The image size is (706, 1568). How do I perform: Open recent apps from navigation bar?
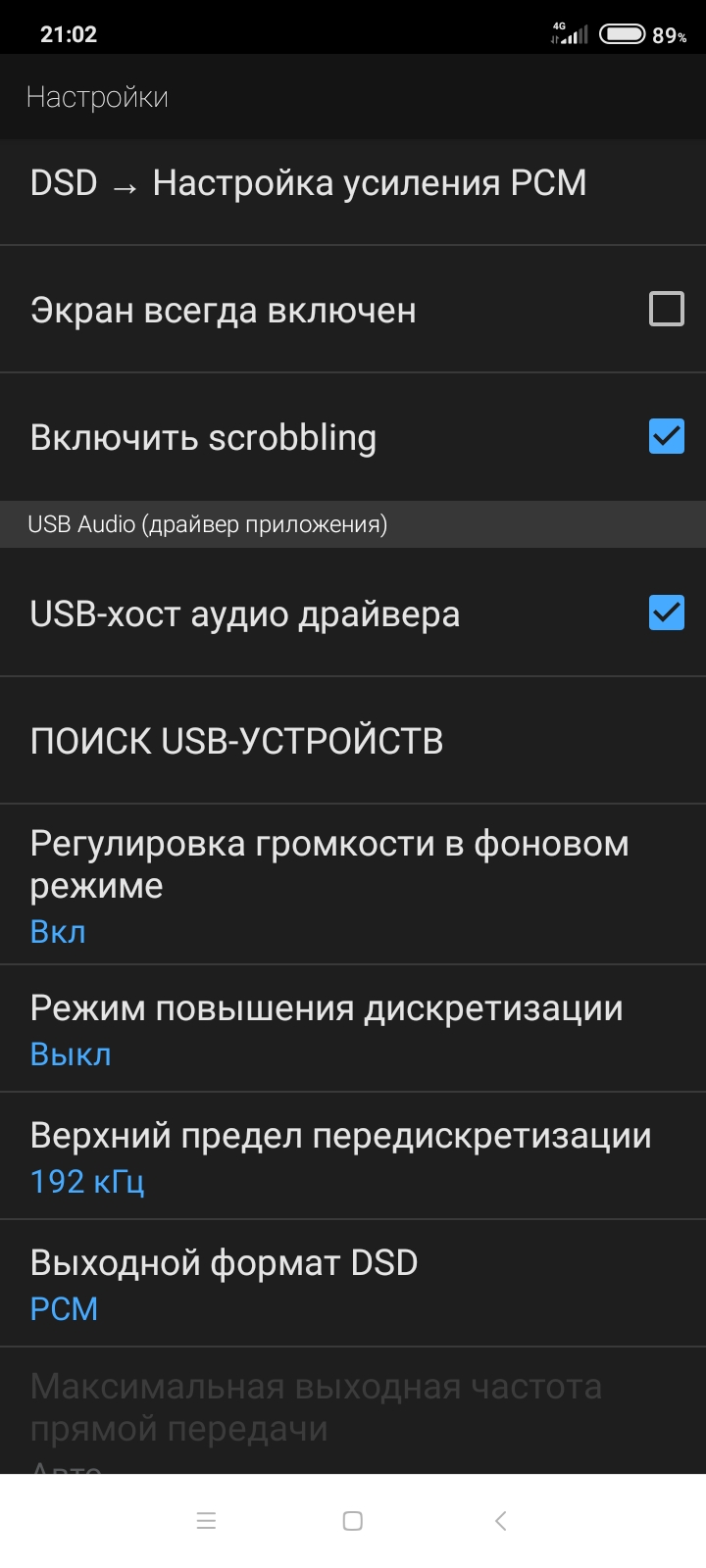pos(206,1521)
